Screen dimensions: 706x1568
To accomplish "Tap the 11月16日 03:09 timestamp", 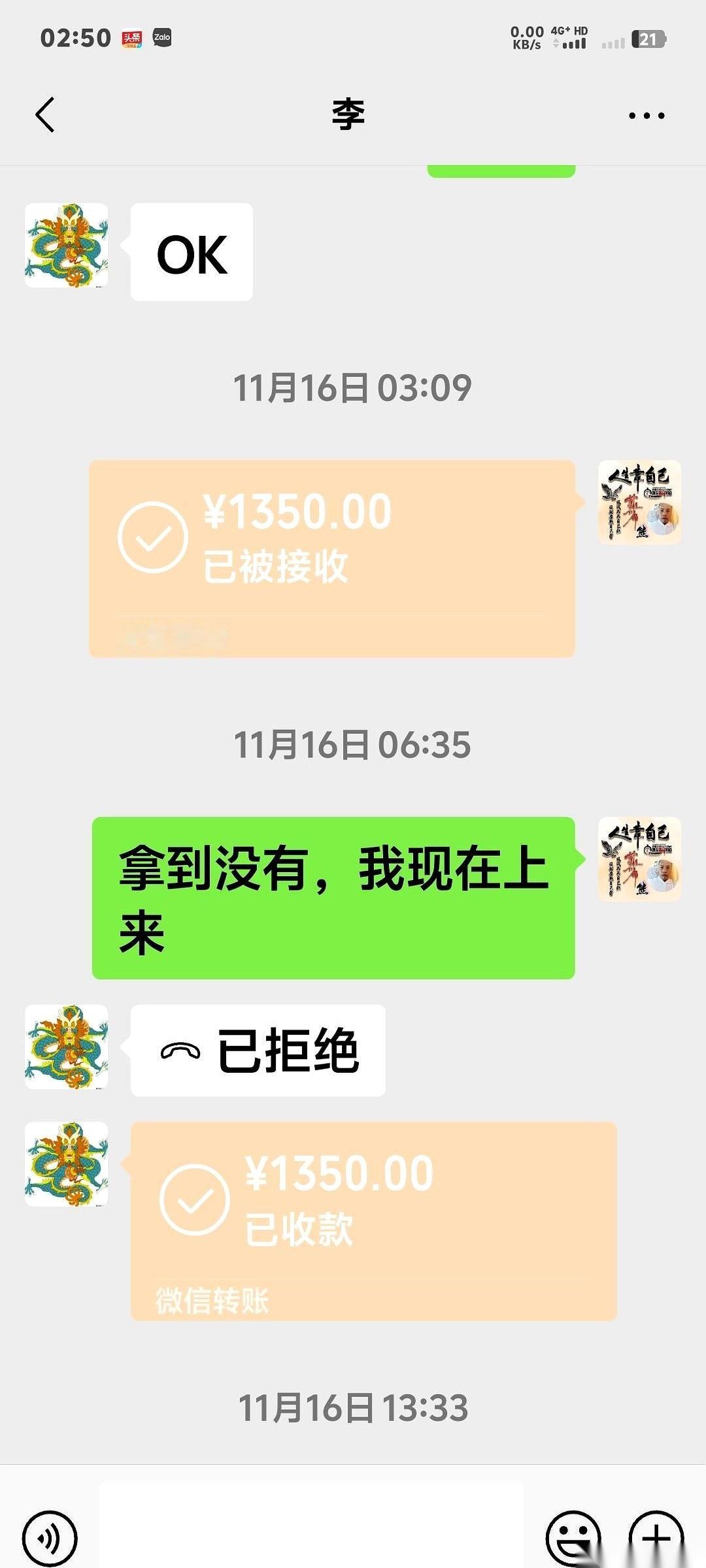I will pos(353,385).
